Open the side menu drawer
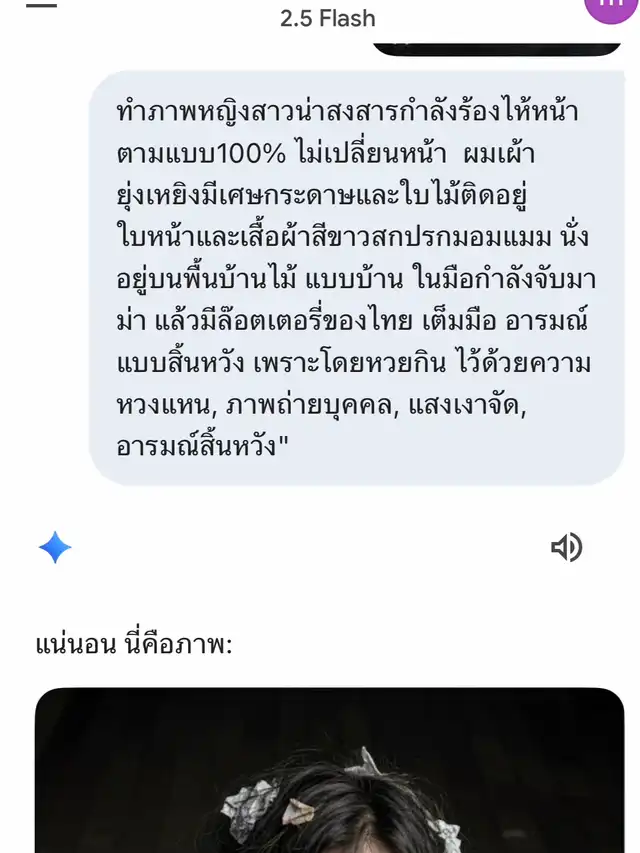This screenshot has width=640, height=853. 40,6
